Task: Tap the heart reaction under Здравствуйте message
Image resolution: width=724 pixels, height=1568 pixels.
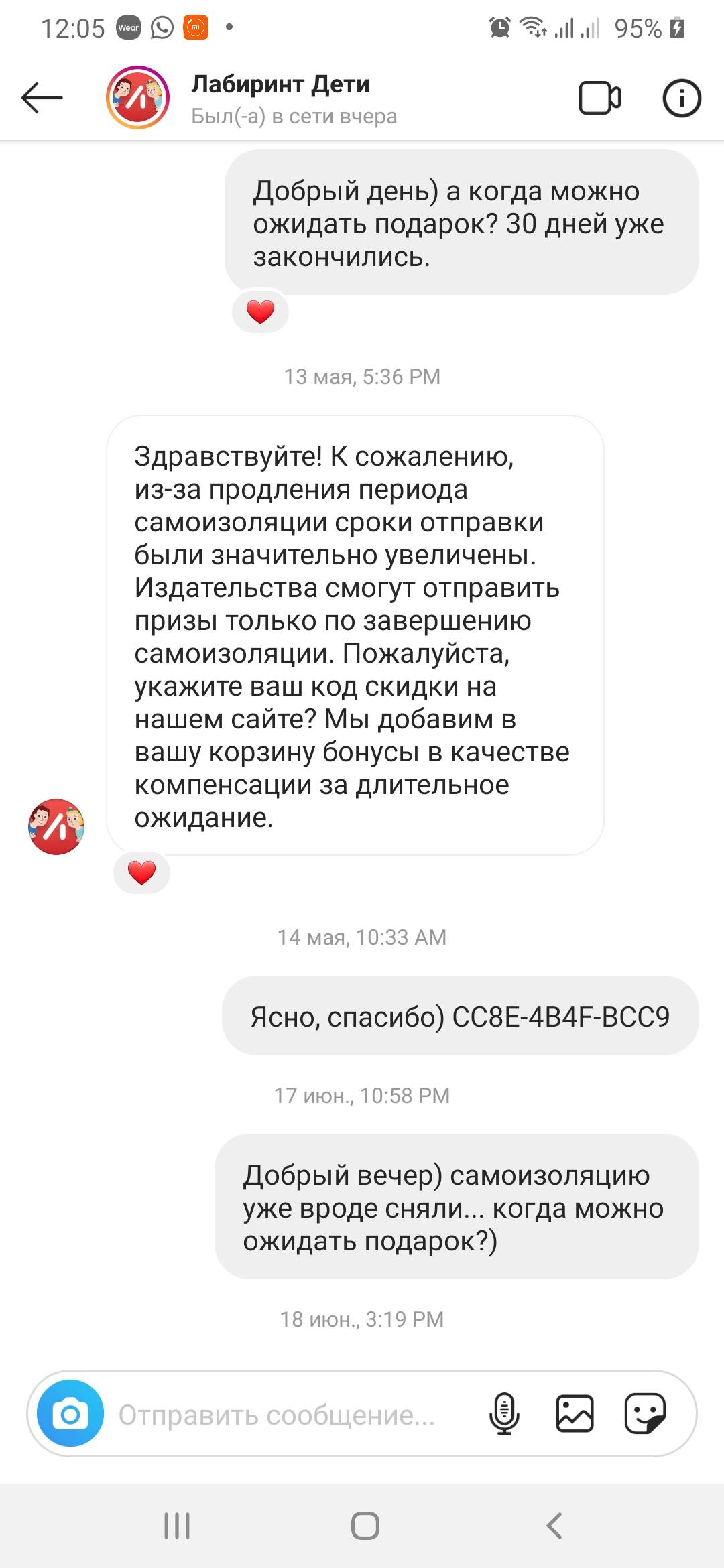Action: coord(141,873)
